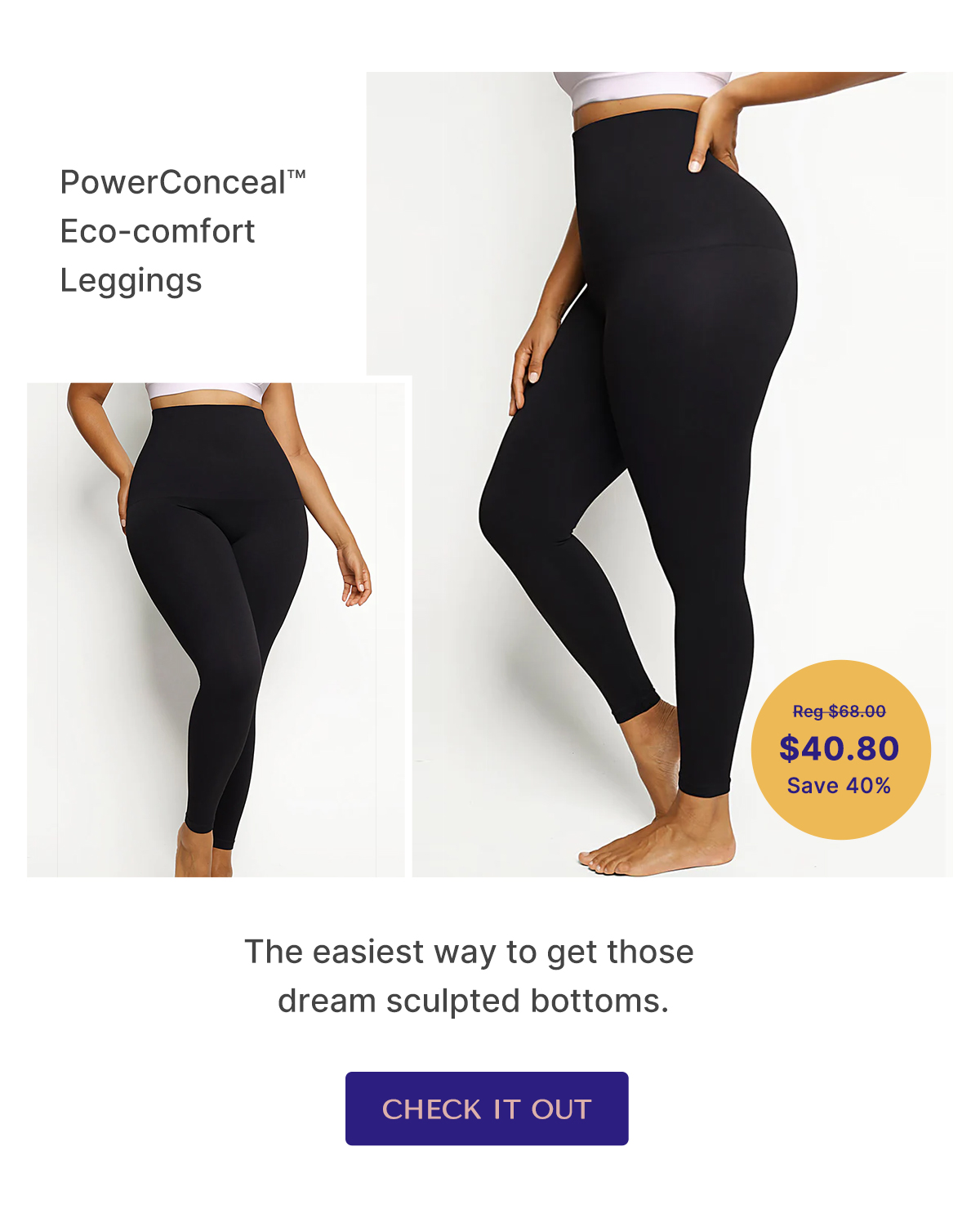Open the smaller front-view leggings photo
The height and width of the screenshot is (1209, 980).
pos(216,629)
